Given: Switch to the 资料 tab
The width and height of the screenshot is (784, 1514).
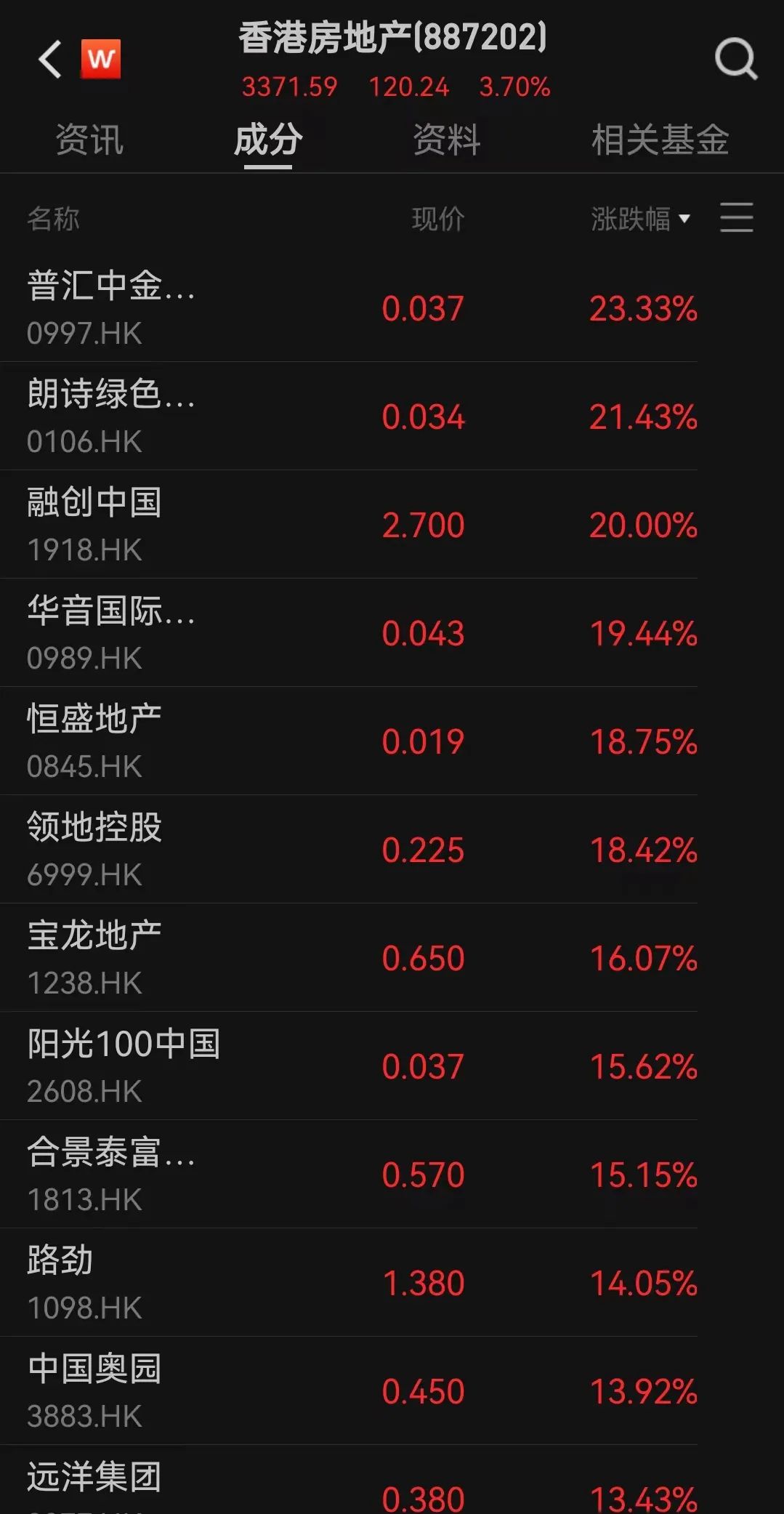Looking at the screenshot, I should pyautogui.click(x=447, y=140).
